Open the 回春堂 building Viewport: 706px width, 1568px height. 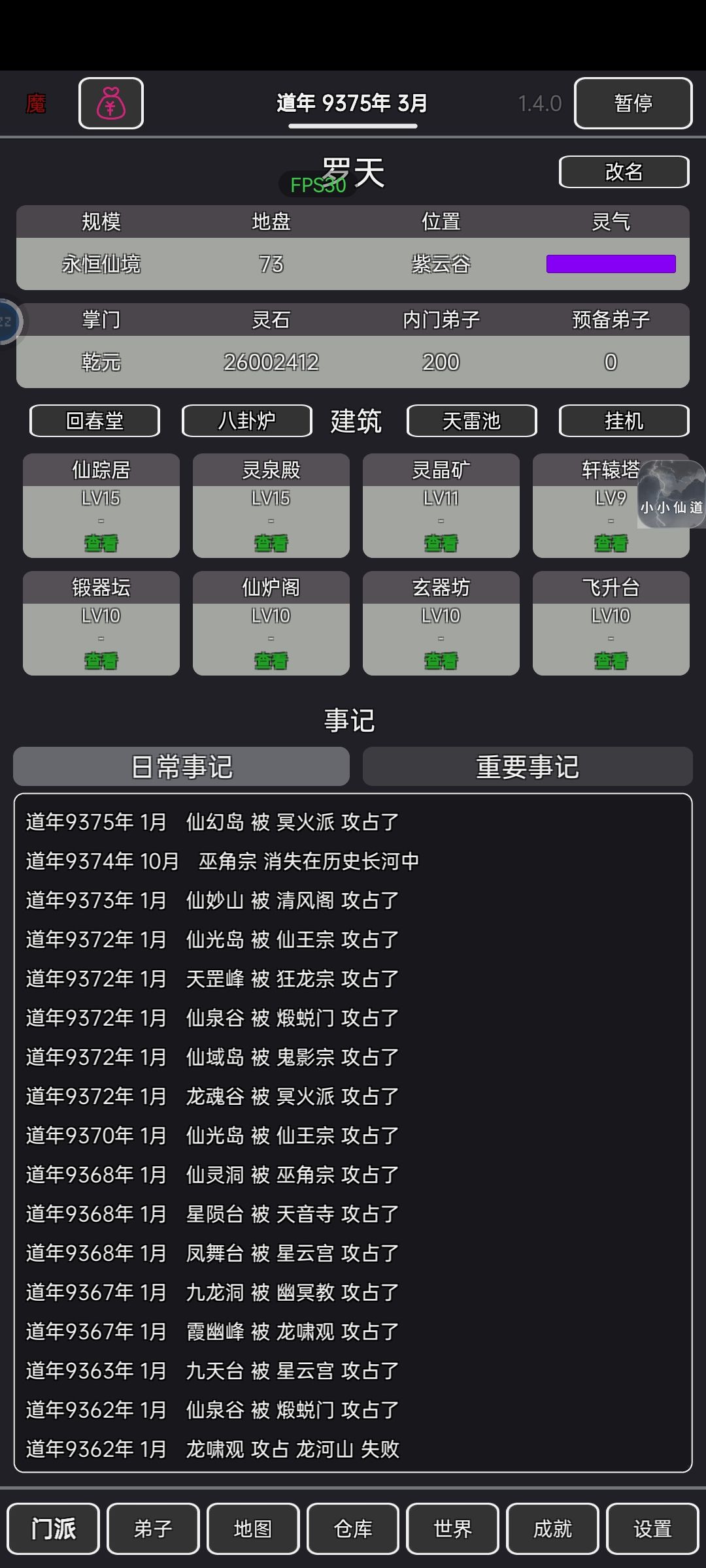(x=95, y=421)
